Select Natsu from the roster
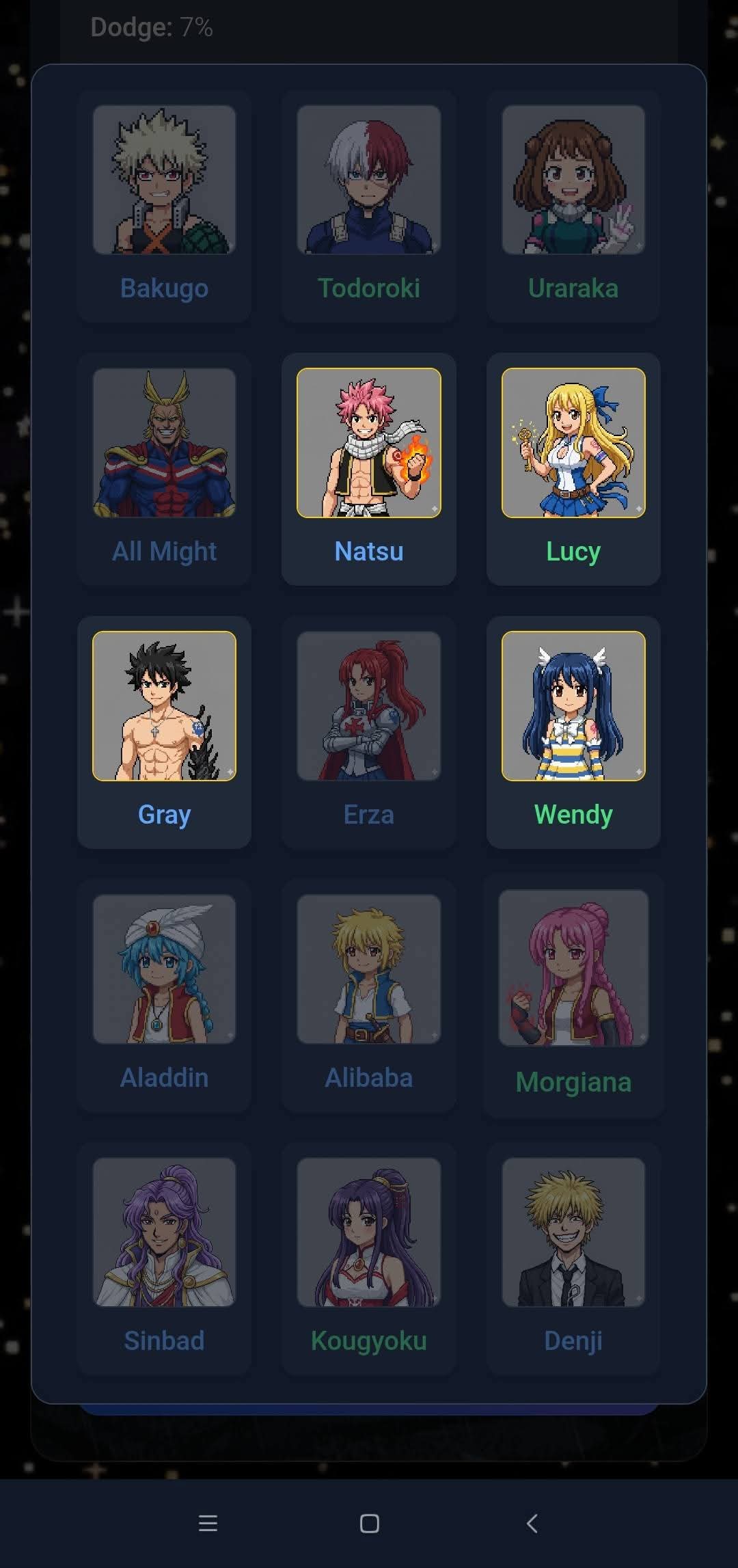Viewport: 738px width, 1568px height. pos(369,468)
